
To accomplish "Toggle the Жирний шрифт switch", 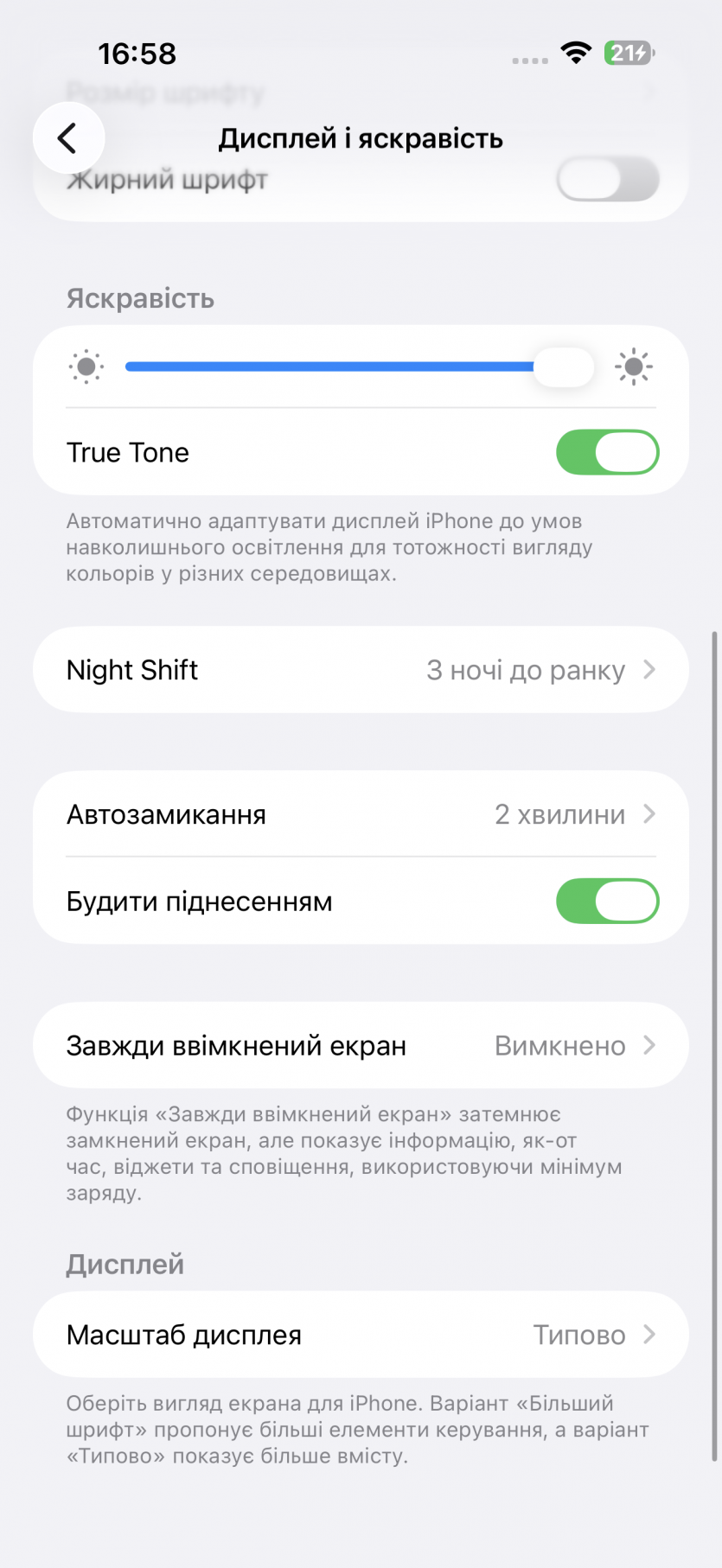I will pyautogui.click(x=607, y=180).
